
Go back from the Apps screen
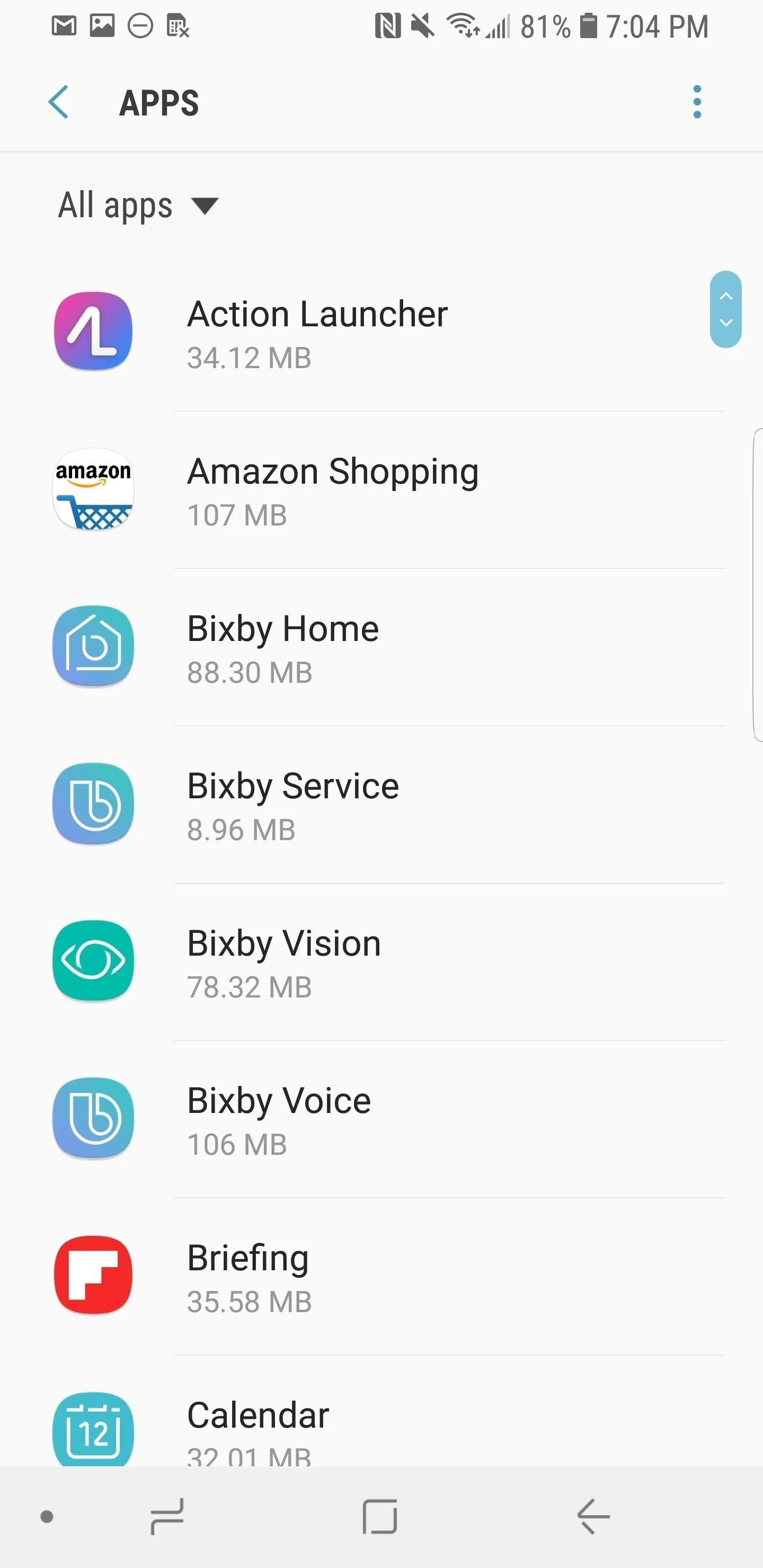[58, 102]
